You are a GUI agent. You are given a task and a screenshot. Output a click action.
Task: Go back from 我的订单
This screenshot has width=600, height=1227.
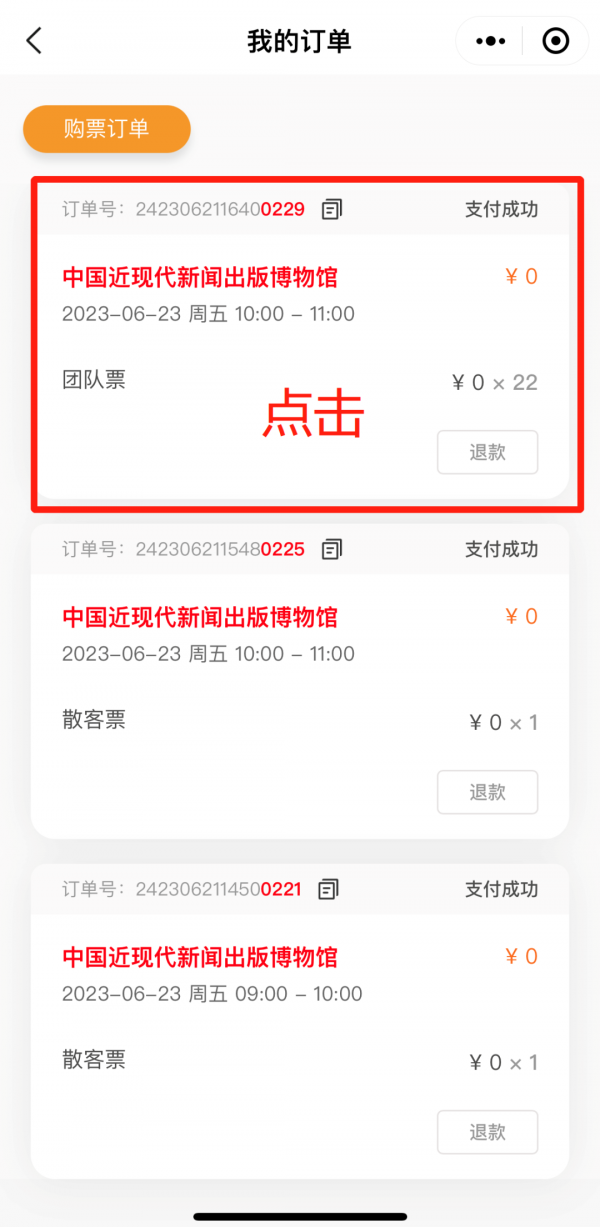[34, 41]
